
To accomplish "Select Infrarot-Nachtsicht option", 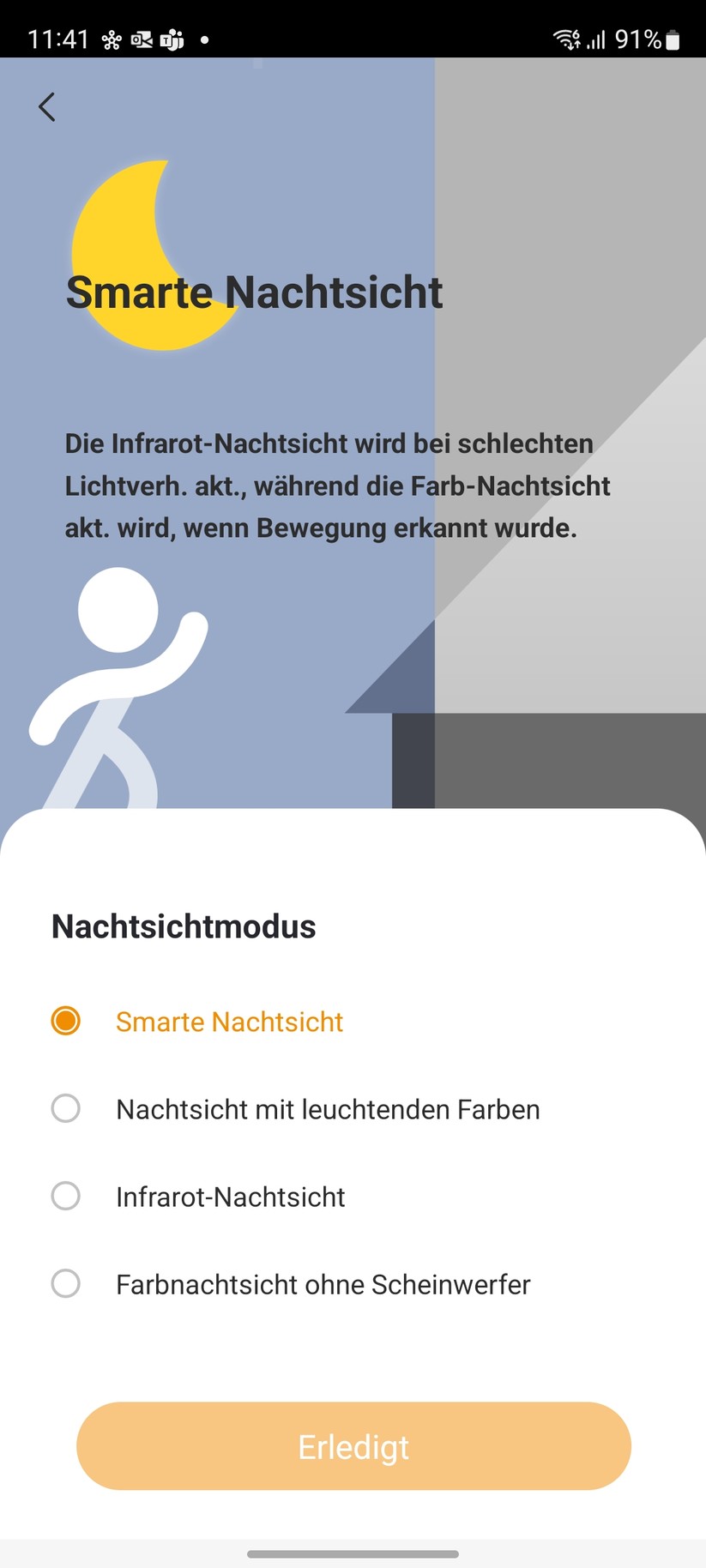I will click(66, 1196).
